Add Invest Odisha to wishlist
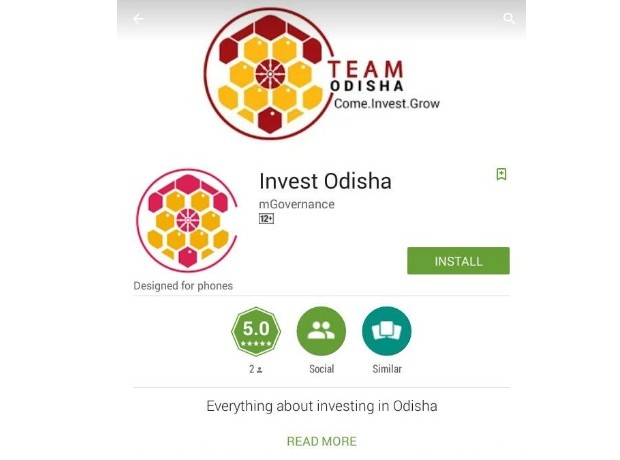620x460 pixels. 501,174
